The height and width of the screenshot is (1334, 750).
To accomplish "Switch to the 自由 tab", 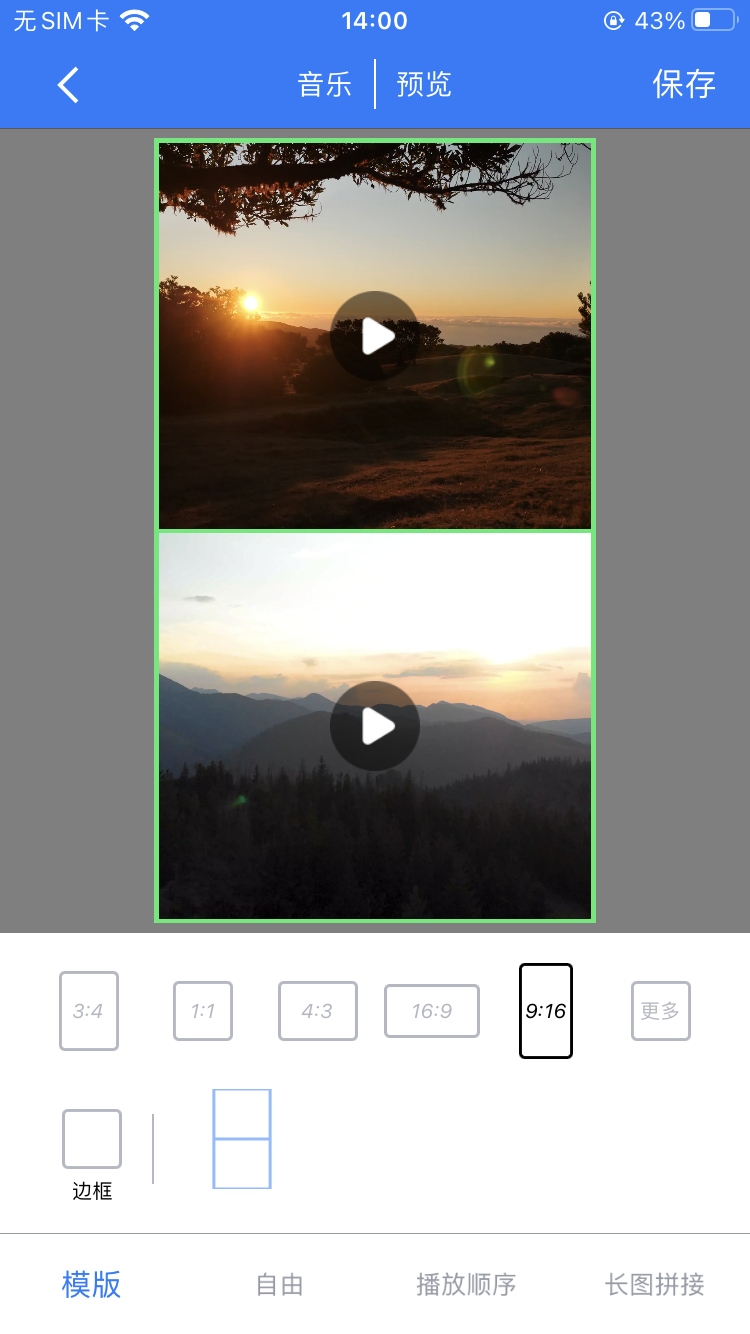I will click(280, 1284).
